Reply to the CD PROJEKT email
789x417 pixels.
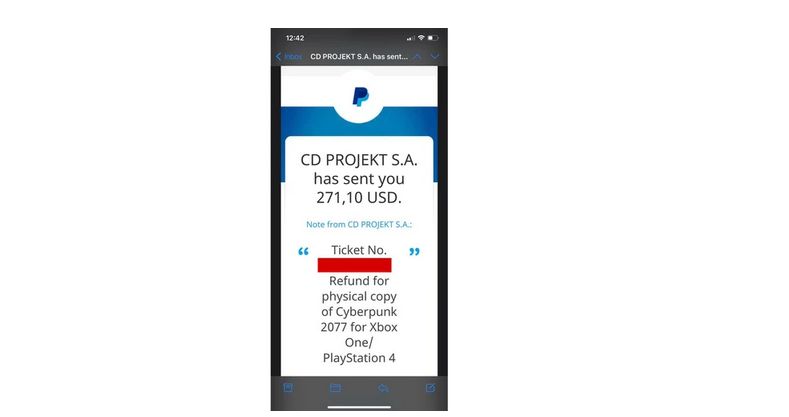click(383, 387)
